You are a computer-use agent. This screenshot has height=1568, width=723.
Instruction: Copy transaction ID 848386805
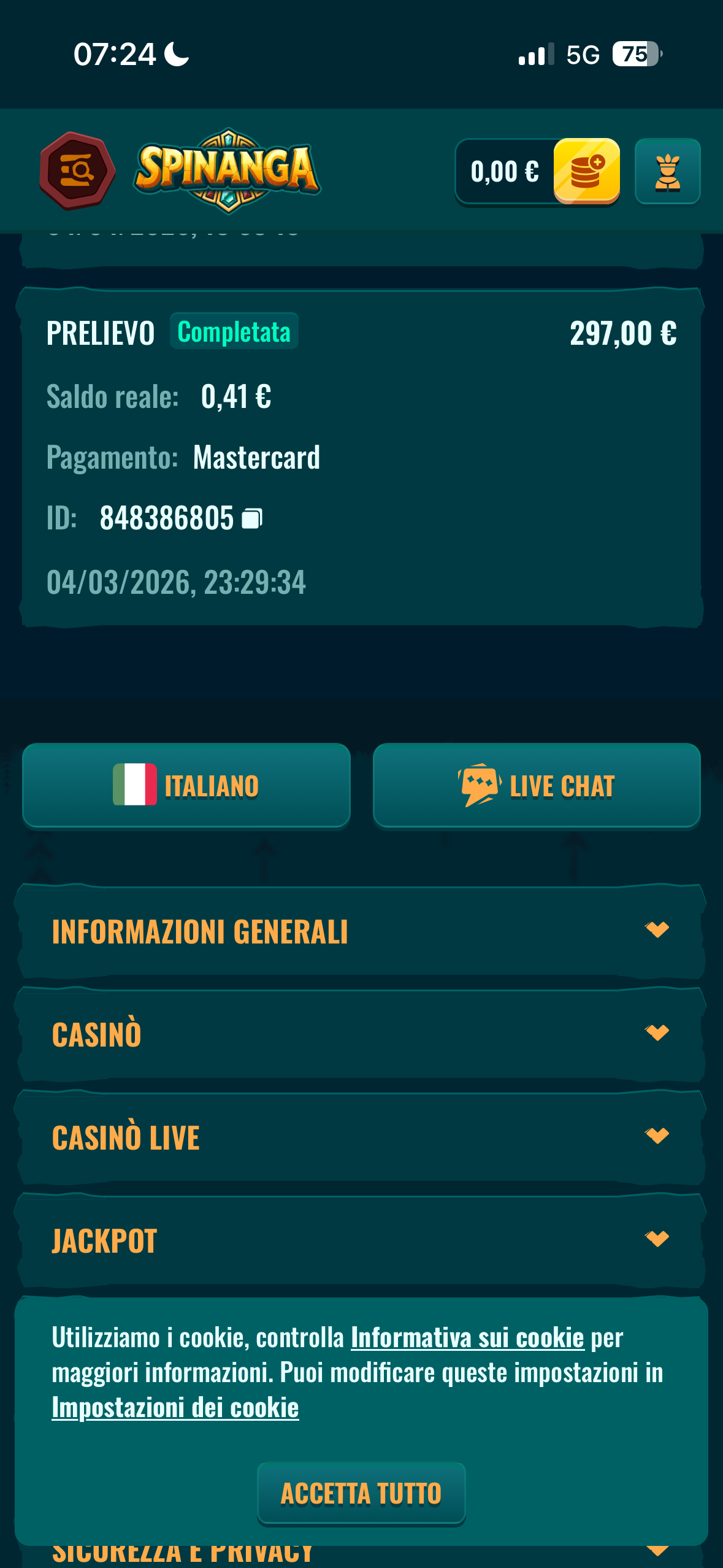coord(252,518)
